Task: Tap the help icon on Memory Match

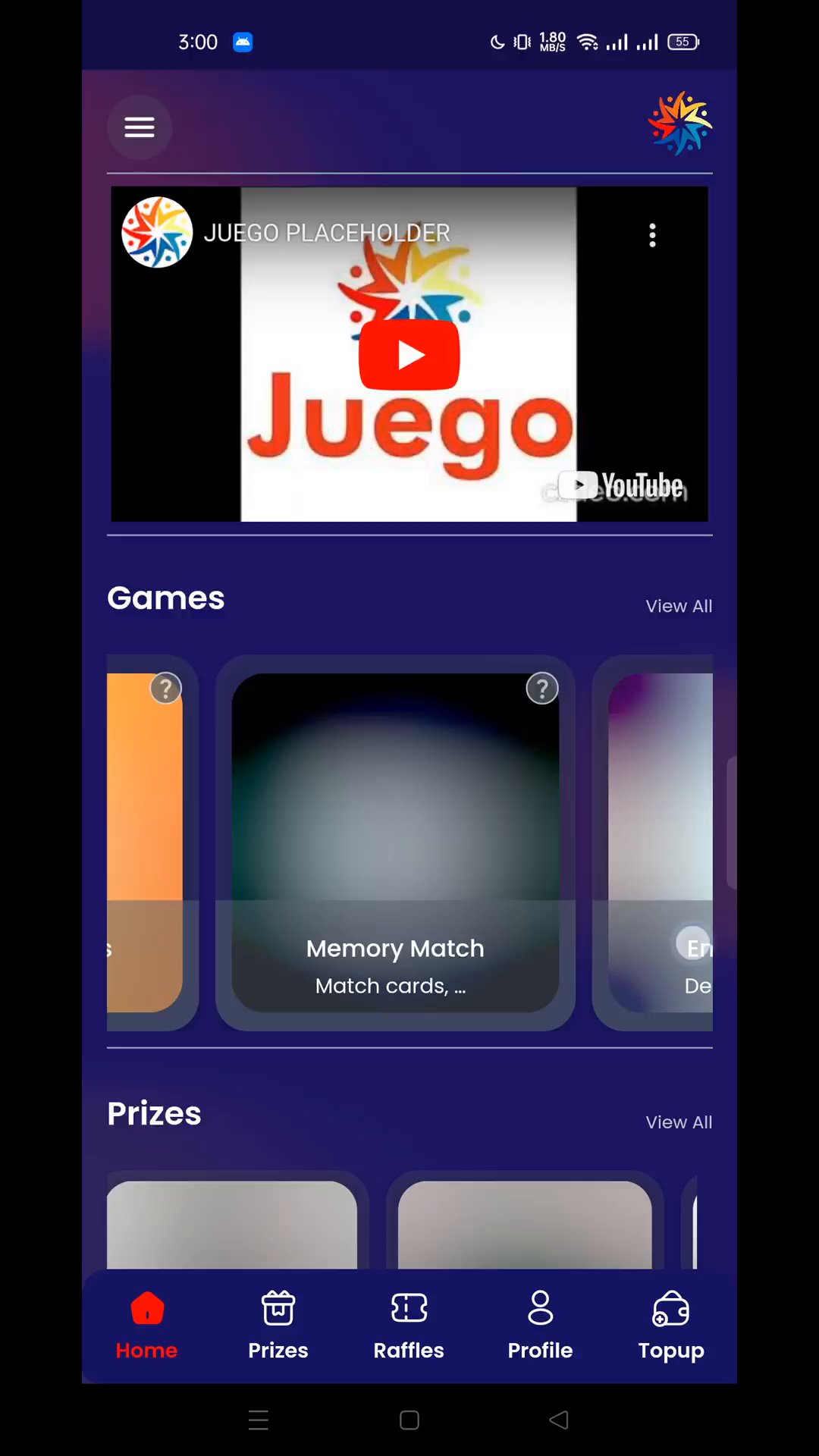Action: [541, 689]
